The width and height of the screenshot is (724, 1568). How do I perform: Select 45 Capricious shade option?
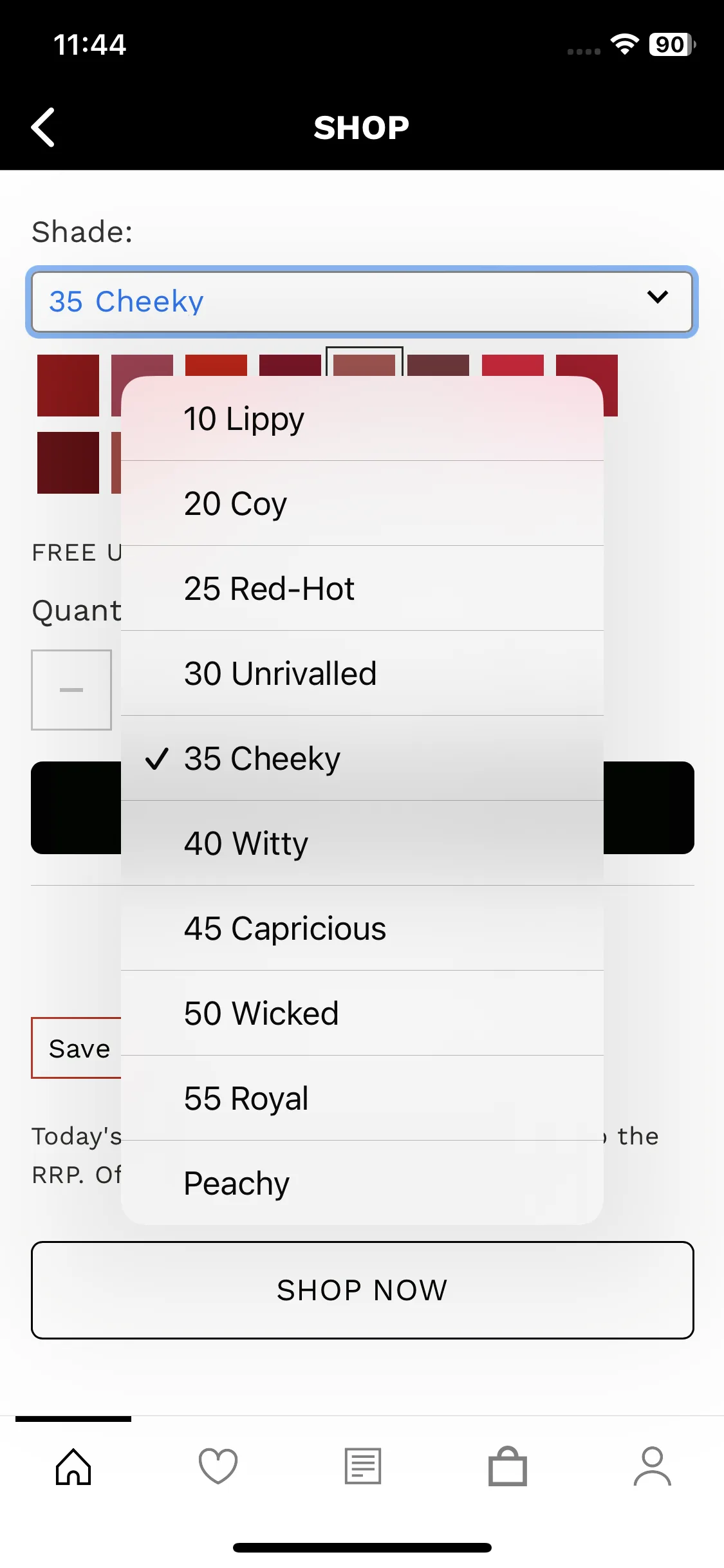point(362,928)
